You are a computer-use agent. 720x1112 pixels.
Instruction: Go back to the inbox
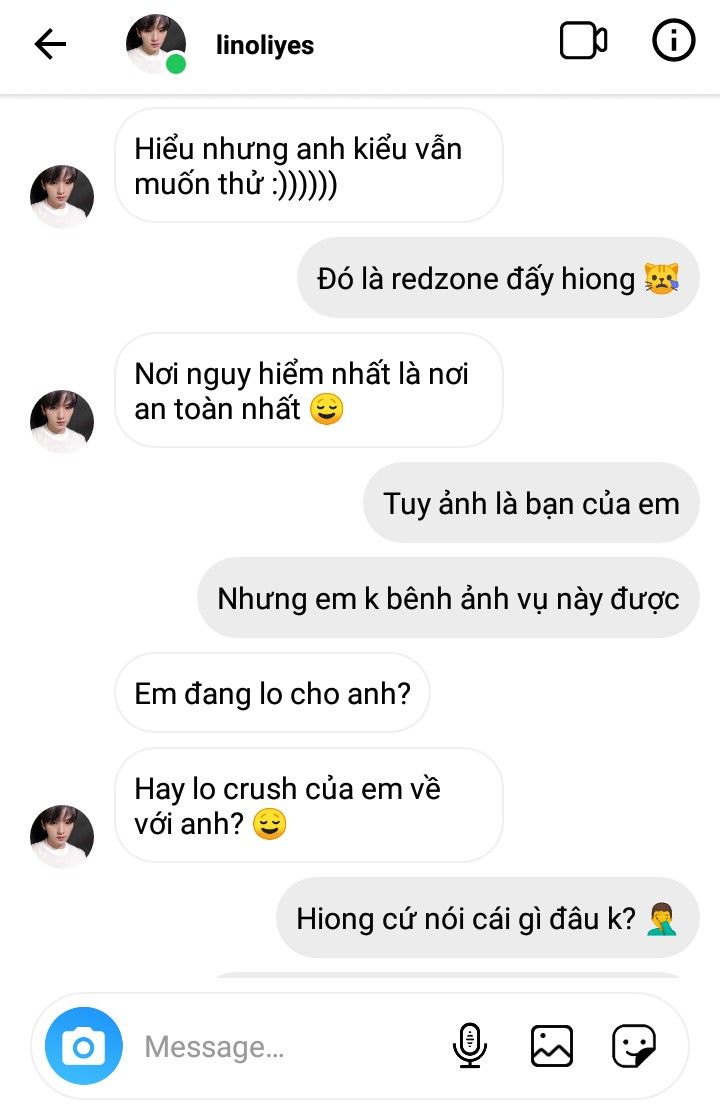click(50, 44)
